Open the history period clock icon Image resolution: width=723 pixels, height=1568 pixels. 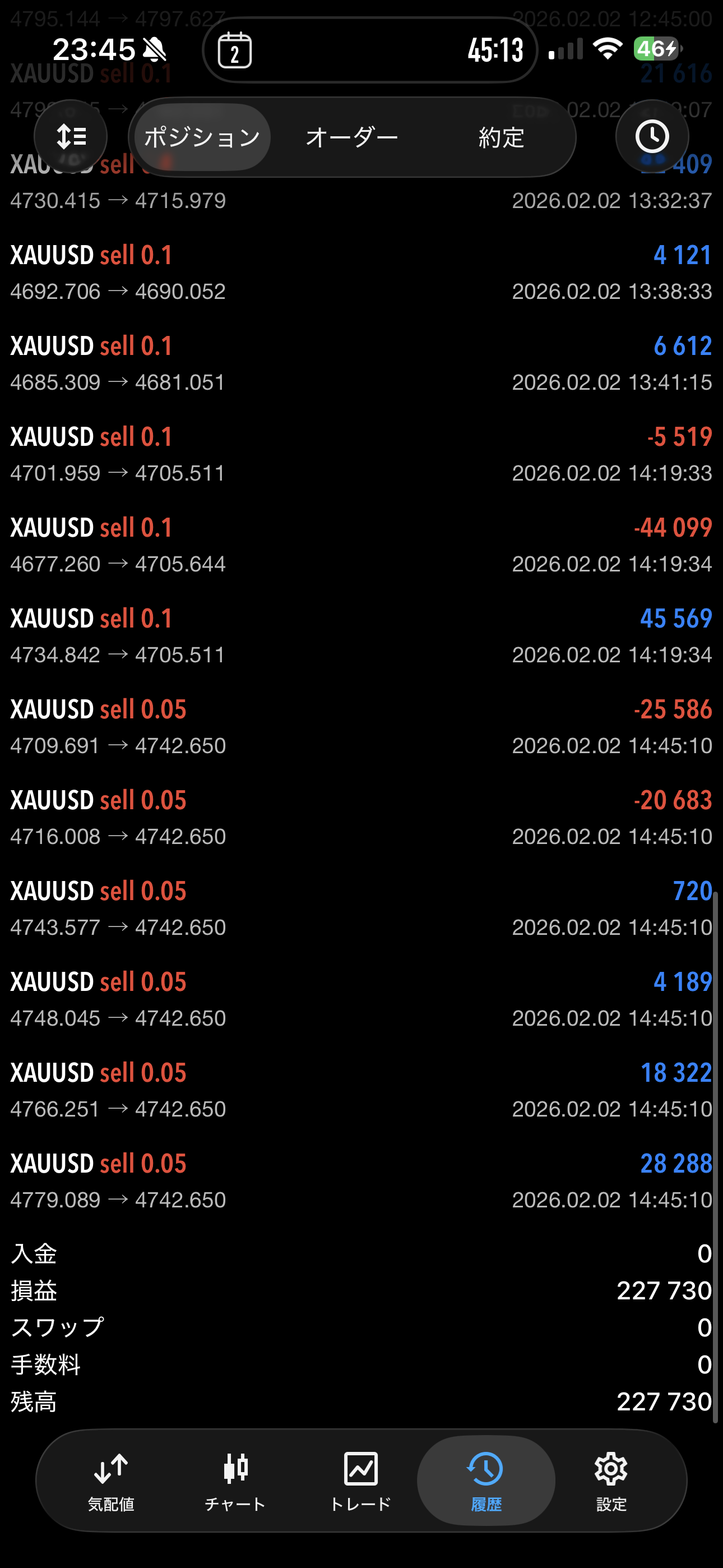(x=652, y=136)
